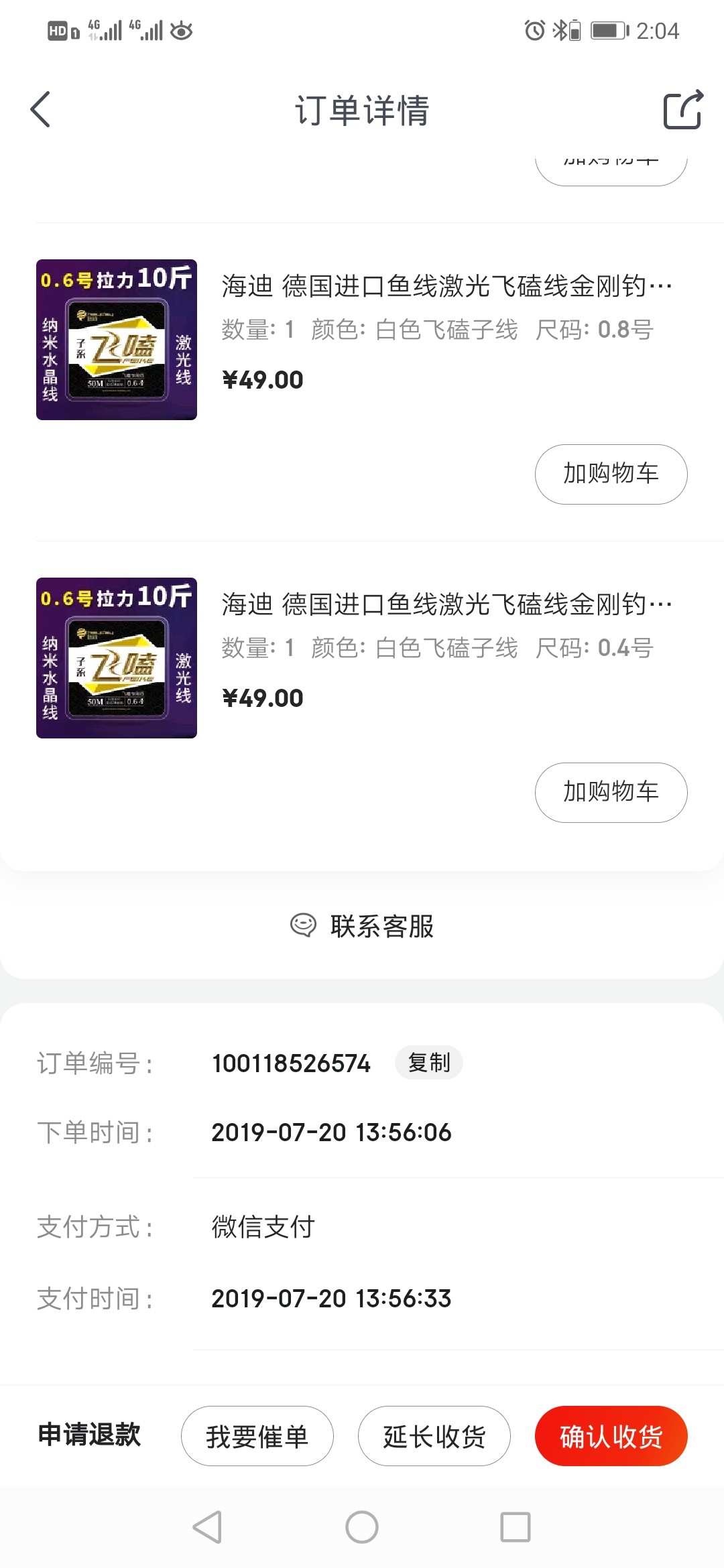Image resolution: width=724 pixels, height=1568 pixels.
Task: Tap 复制 to copy the order number
Action: 428,1062
